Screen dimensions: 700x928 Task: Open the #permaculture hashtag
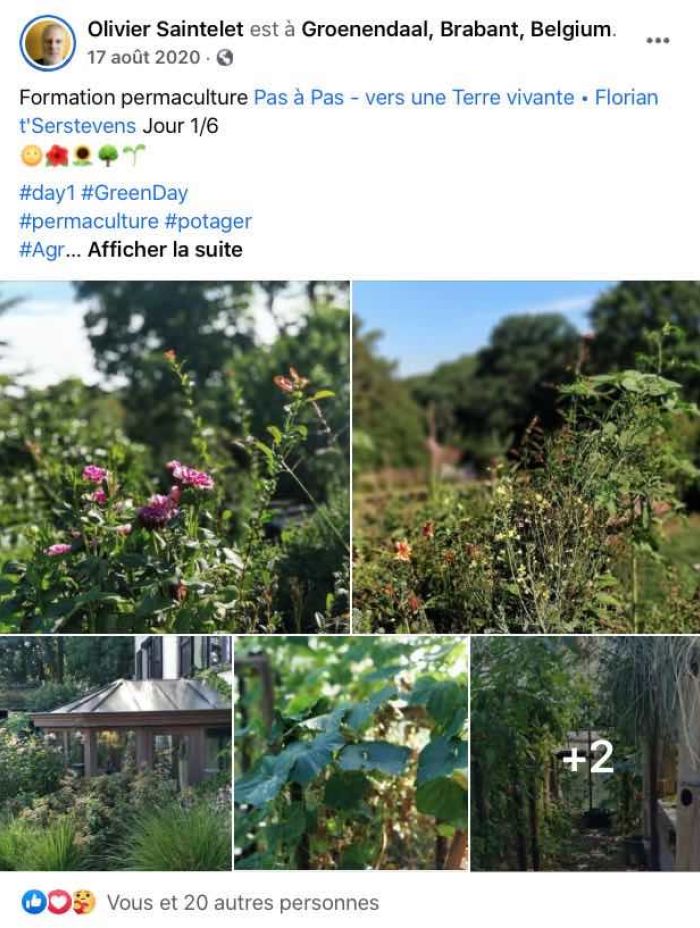pos(88,221)
